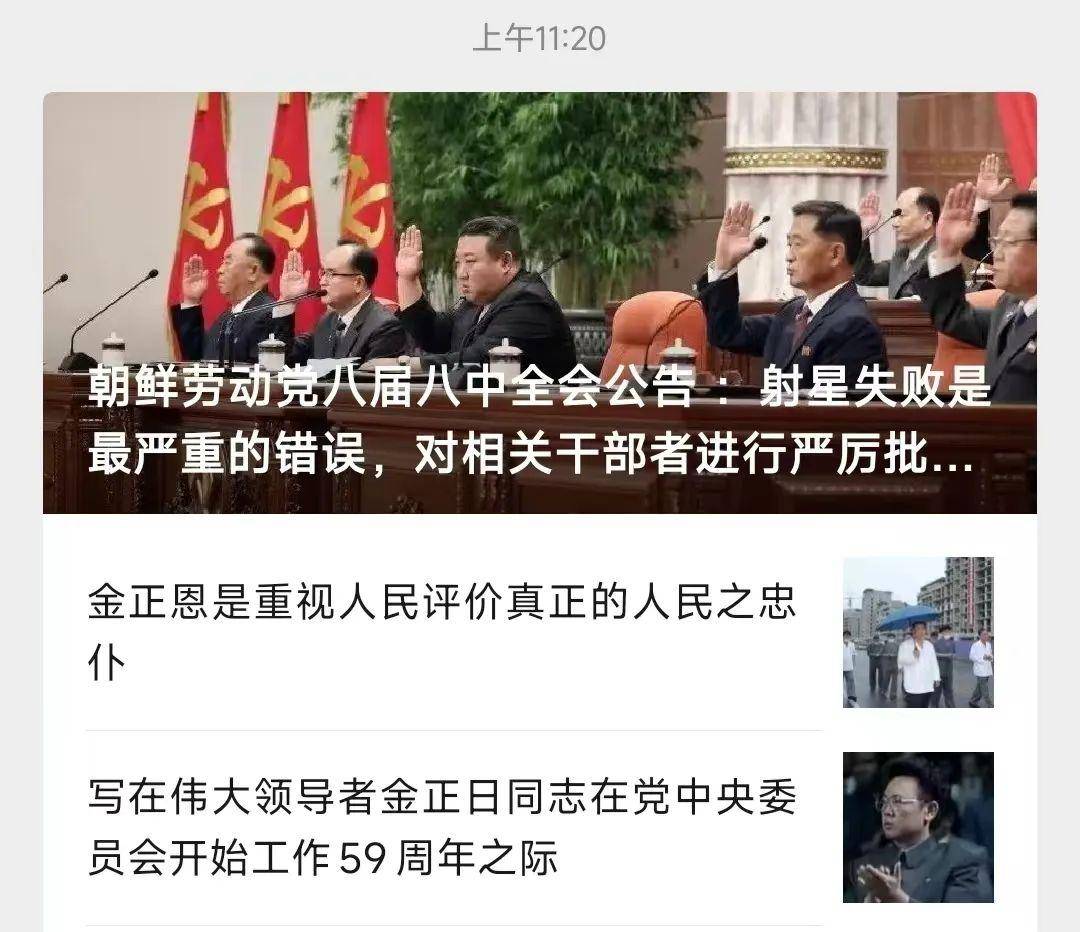This screenshot has width=1080, height=932.
Task: Open the article 金正恩是重视人民评价真正的人民之忠仆
Action: 442,632
